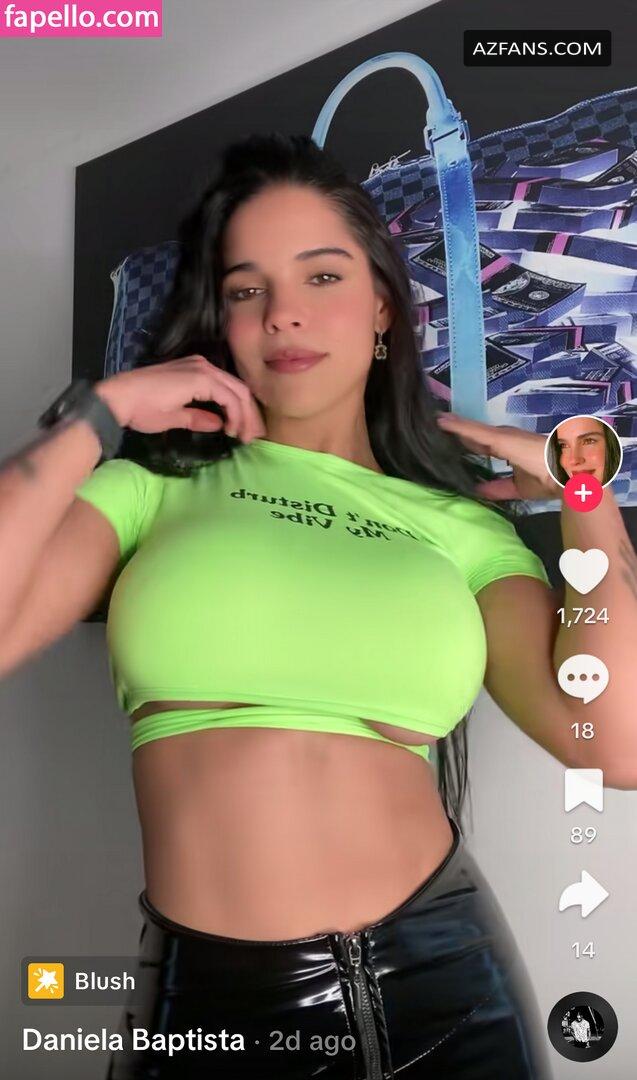
Task: Open the Blush effect chip
Action: (x=82, y=981)
